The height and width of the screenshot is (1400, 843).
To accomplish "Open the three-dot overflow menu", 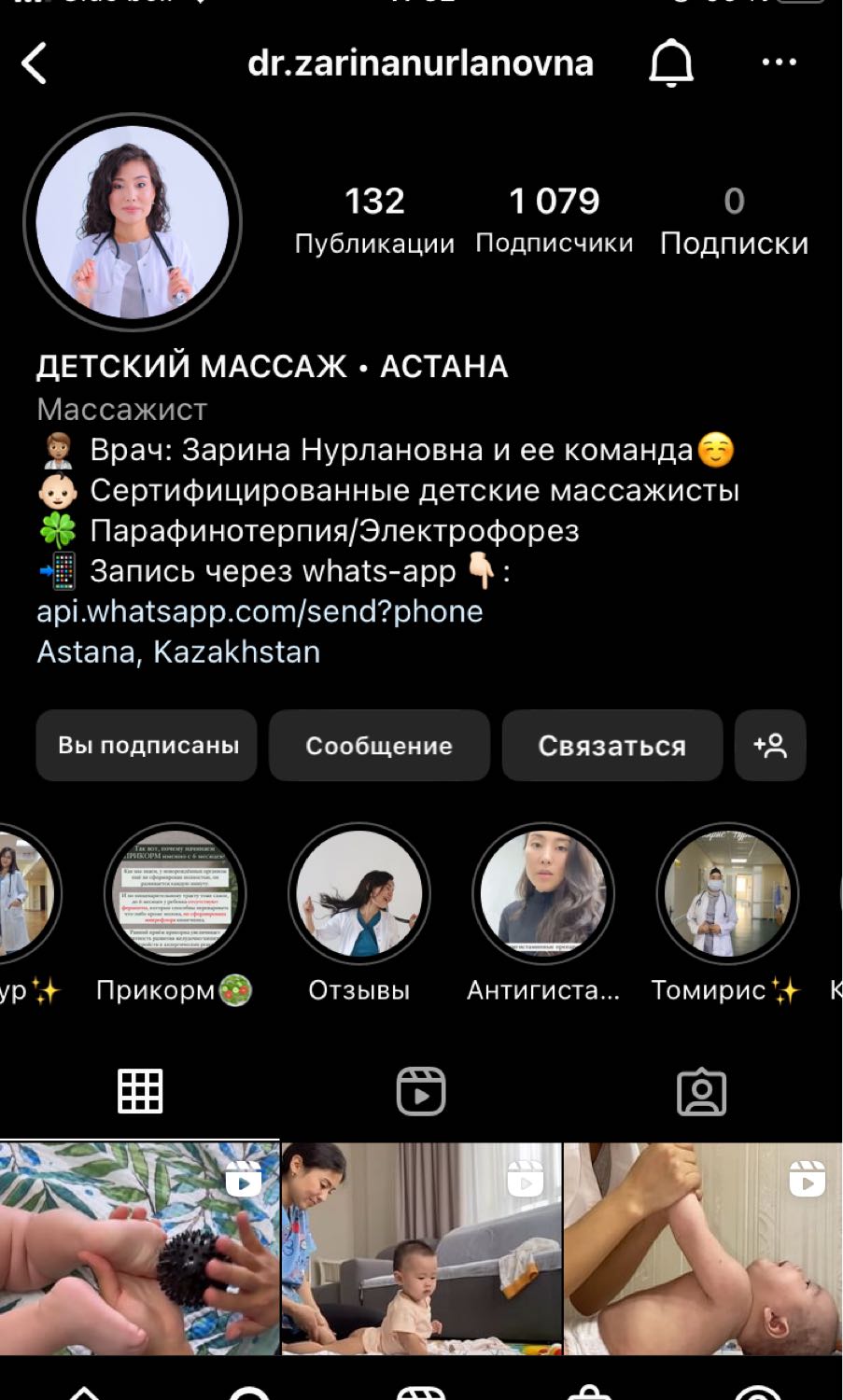I will click(779, 63).
